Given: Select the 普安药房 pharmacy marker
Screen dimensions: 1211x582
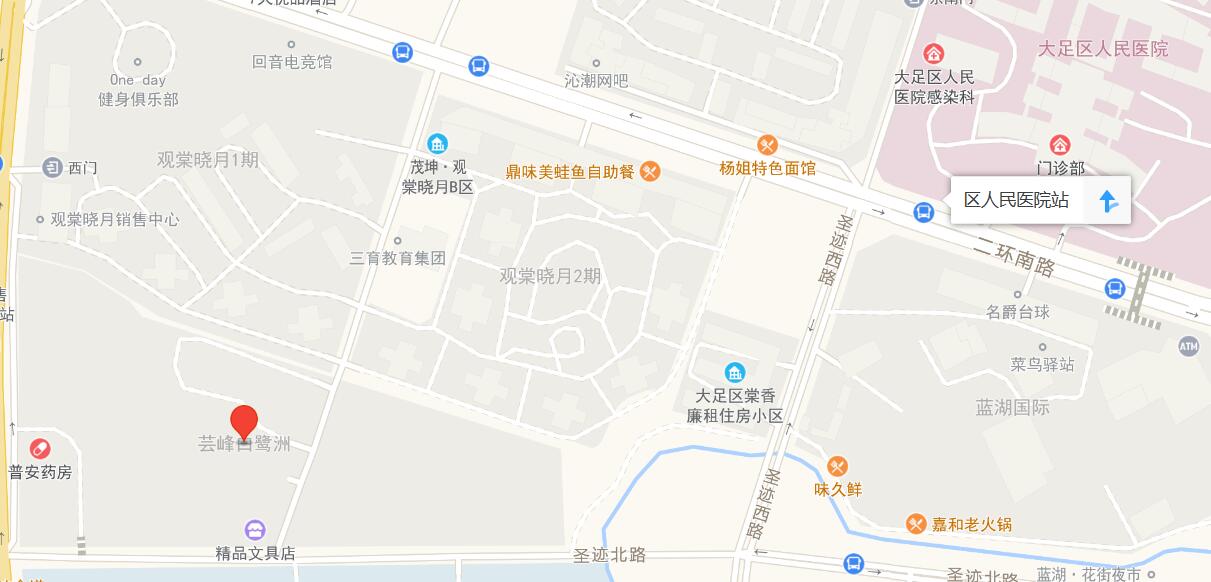Looking at the screenshot, I should [x=40, y=448].
